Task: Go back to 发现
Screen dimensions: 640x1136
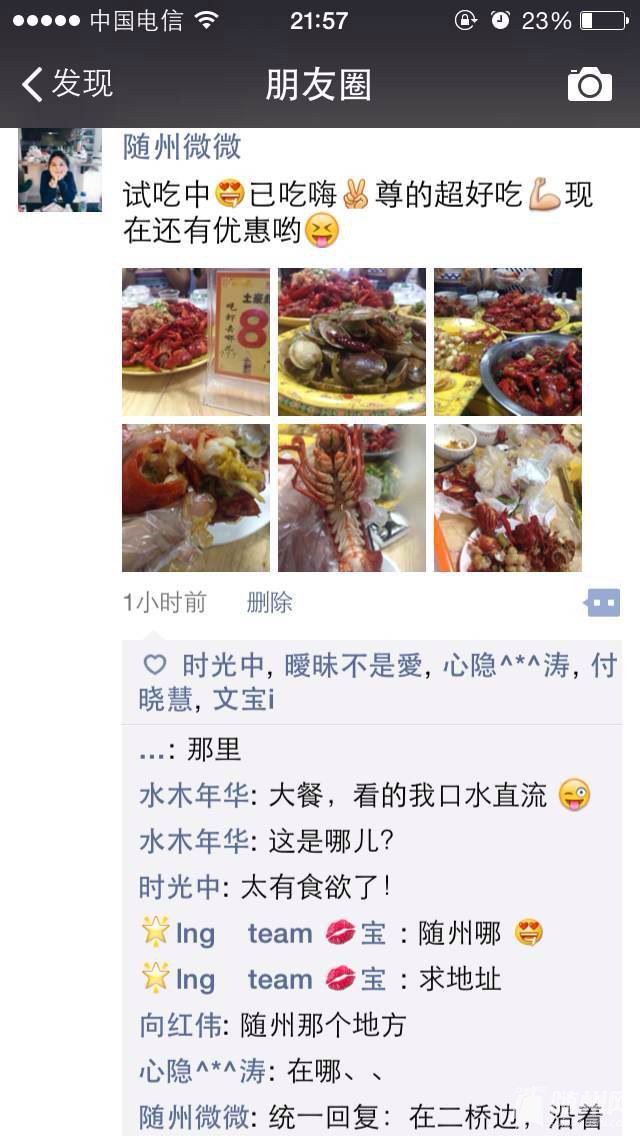Action: (68, 85)
